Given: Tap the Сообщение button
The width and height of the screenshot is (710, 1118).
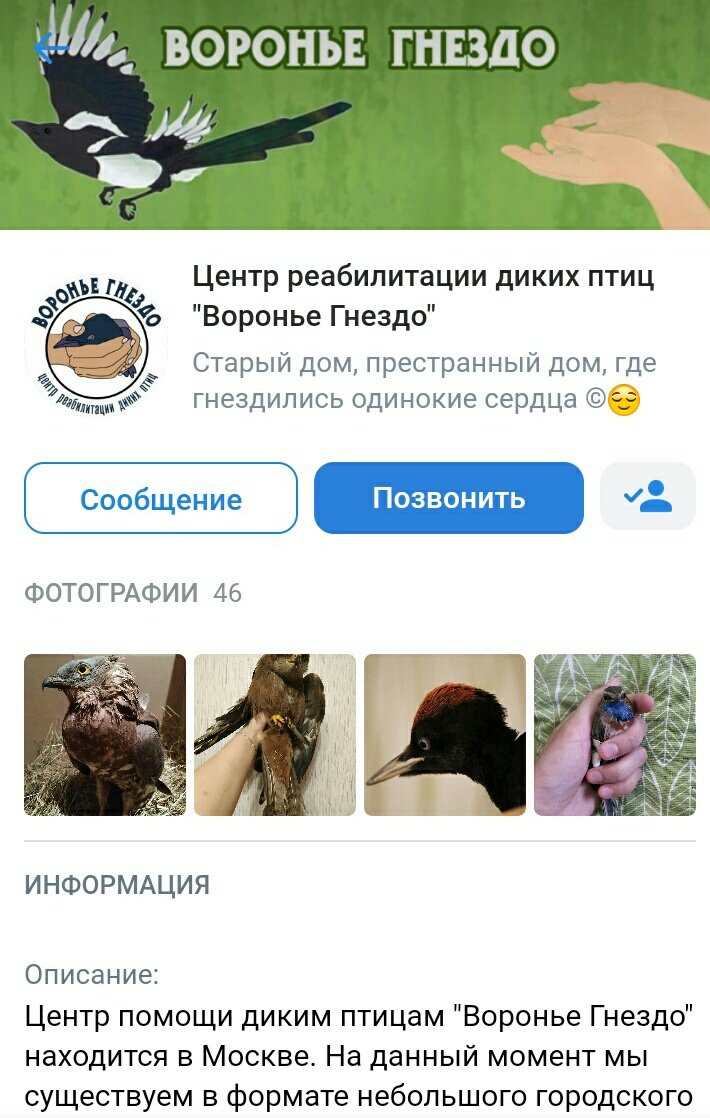Looking at the screenshot, I should 161,498.
